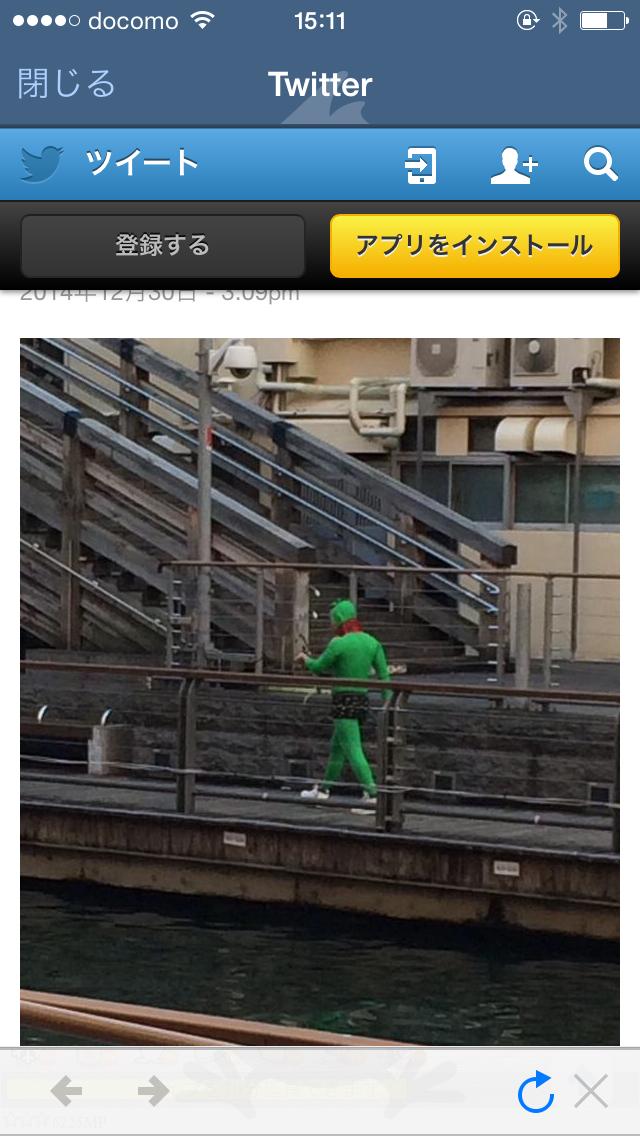Go forward with the right arrow
The width and height of the screenshot is (640, 1136).
[x=153, y=1092]
